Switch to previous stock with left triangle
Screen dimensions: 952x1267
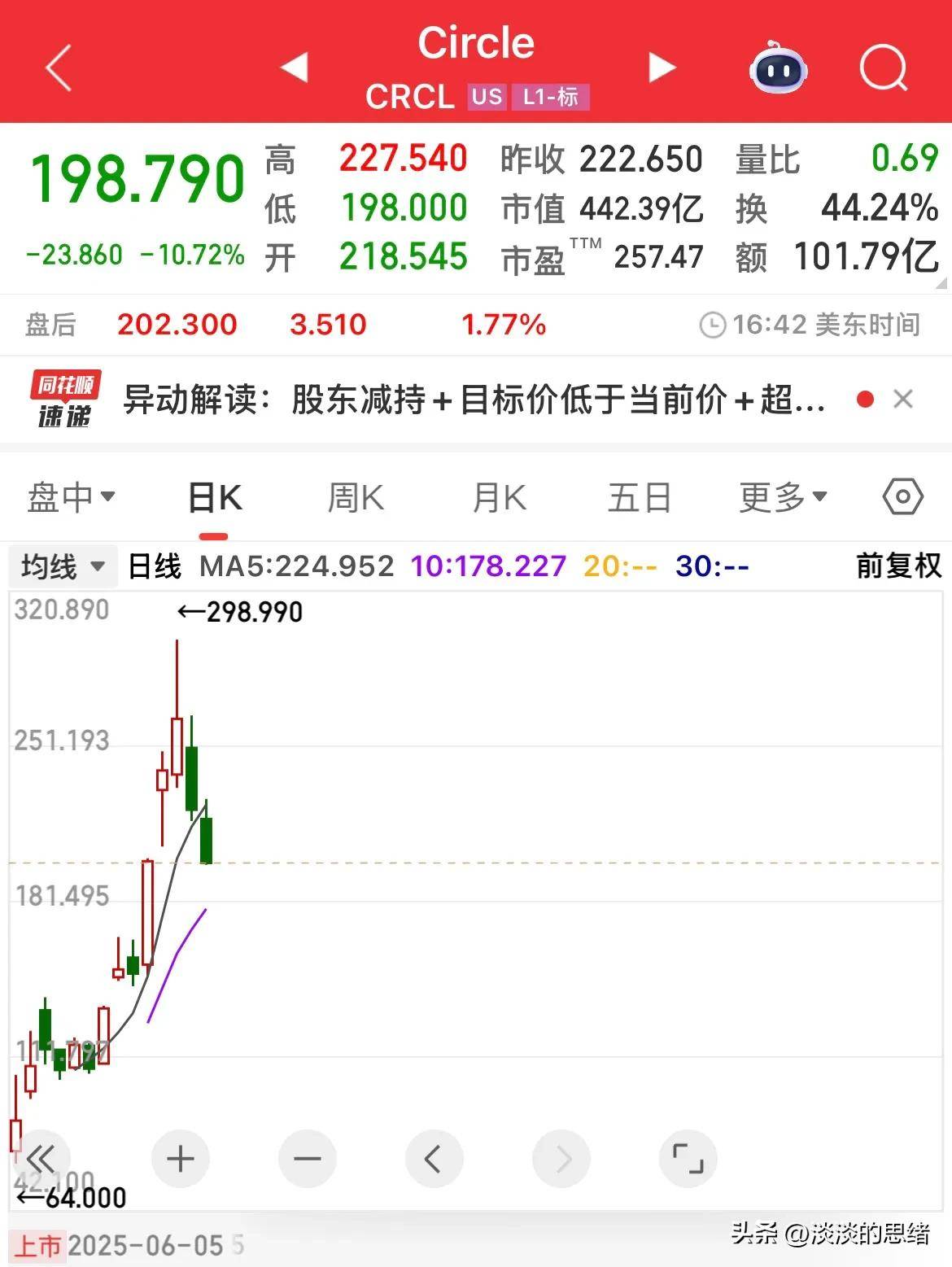[295, 68]
